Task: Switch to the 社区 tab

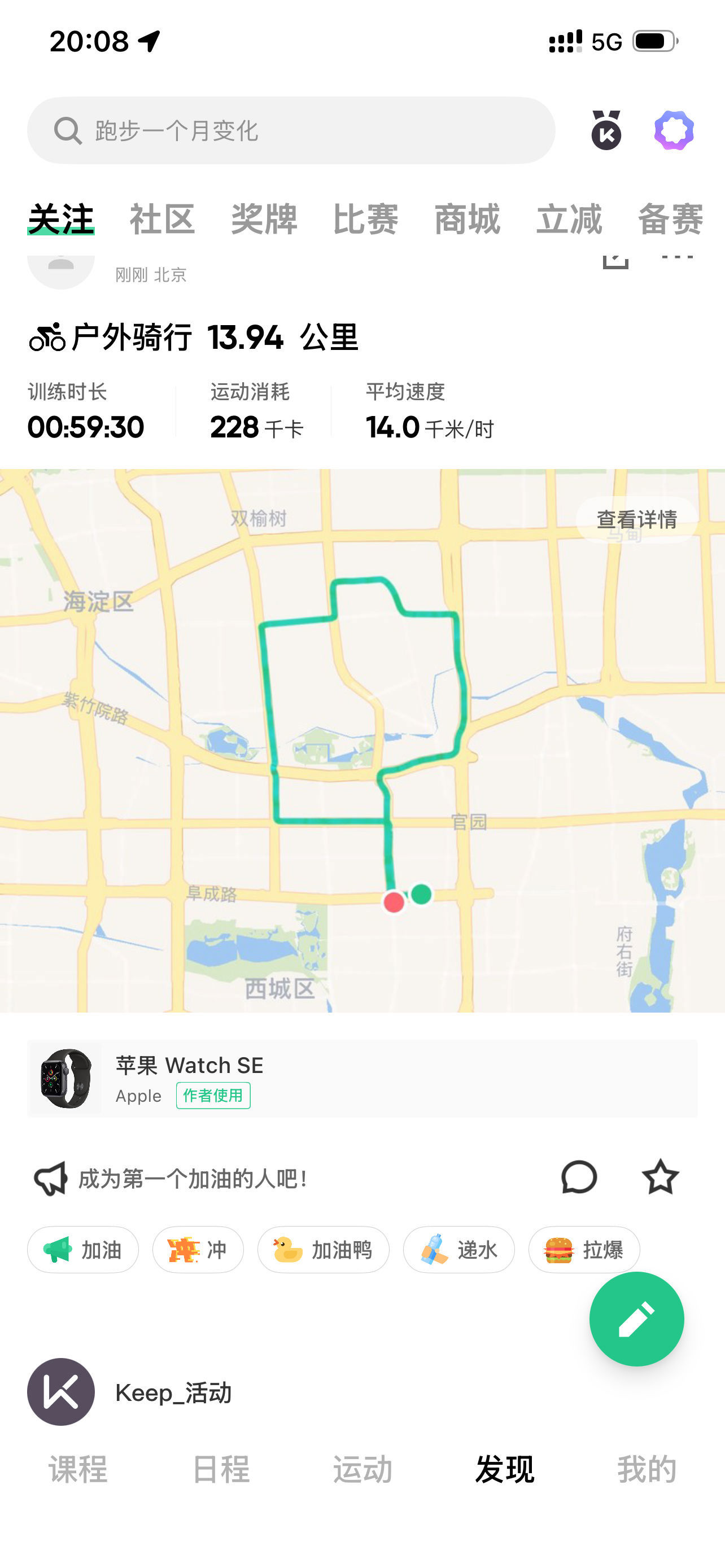Action: [x=163, y=219]
